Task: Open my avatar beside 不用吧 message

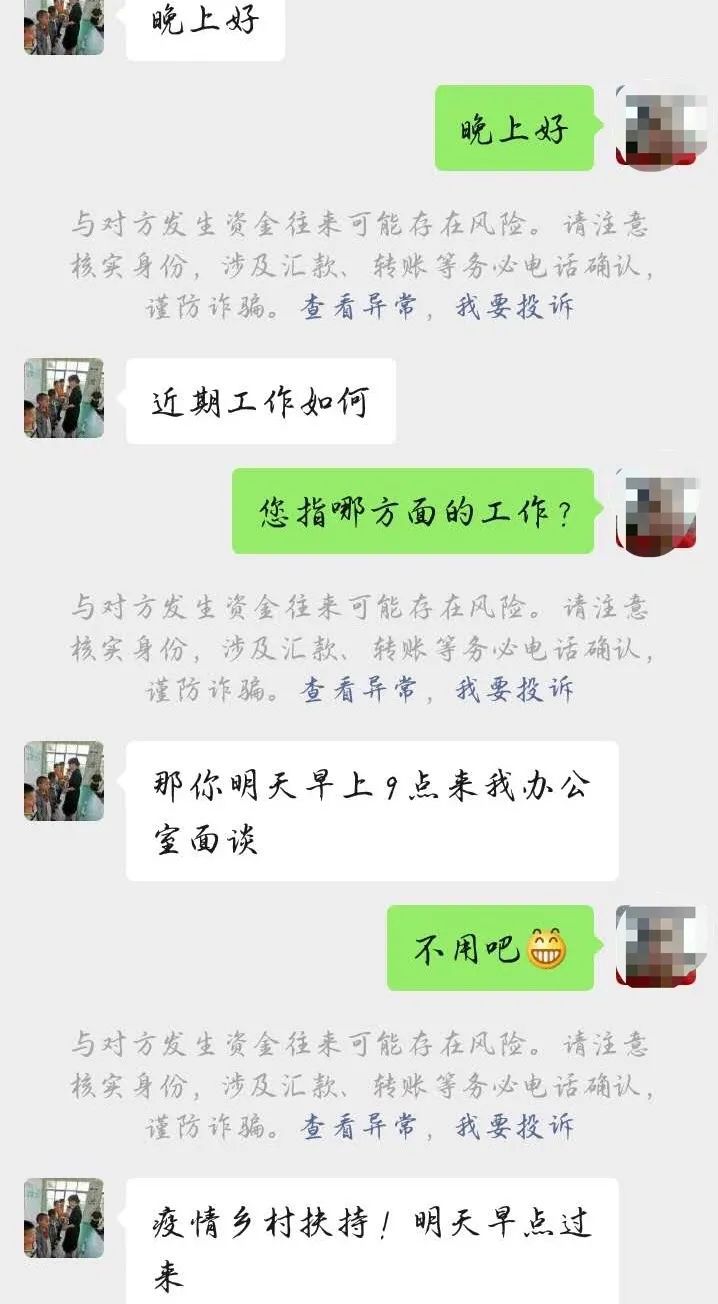Action: (x=655, y=946)
